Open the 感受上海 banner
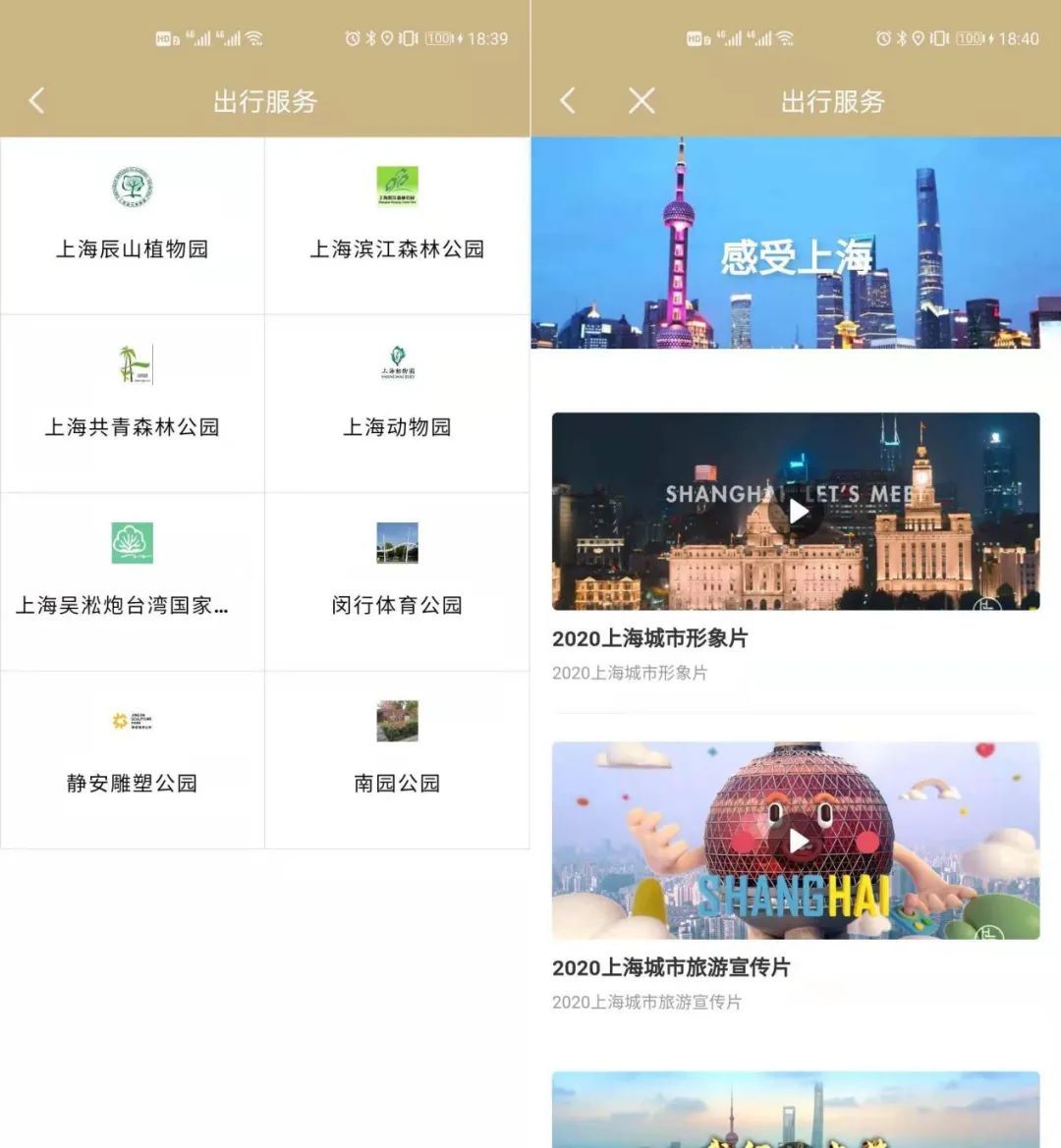The height and width of the screenshot is (1148, 1061). tap(796, 244)
